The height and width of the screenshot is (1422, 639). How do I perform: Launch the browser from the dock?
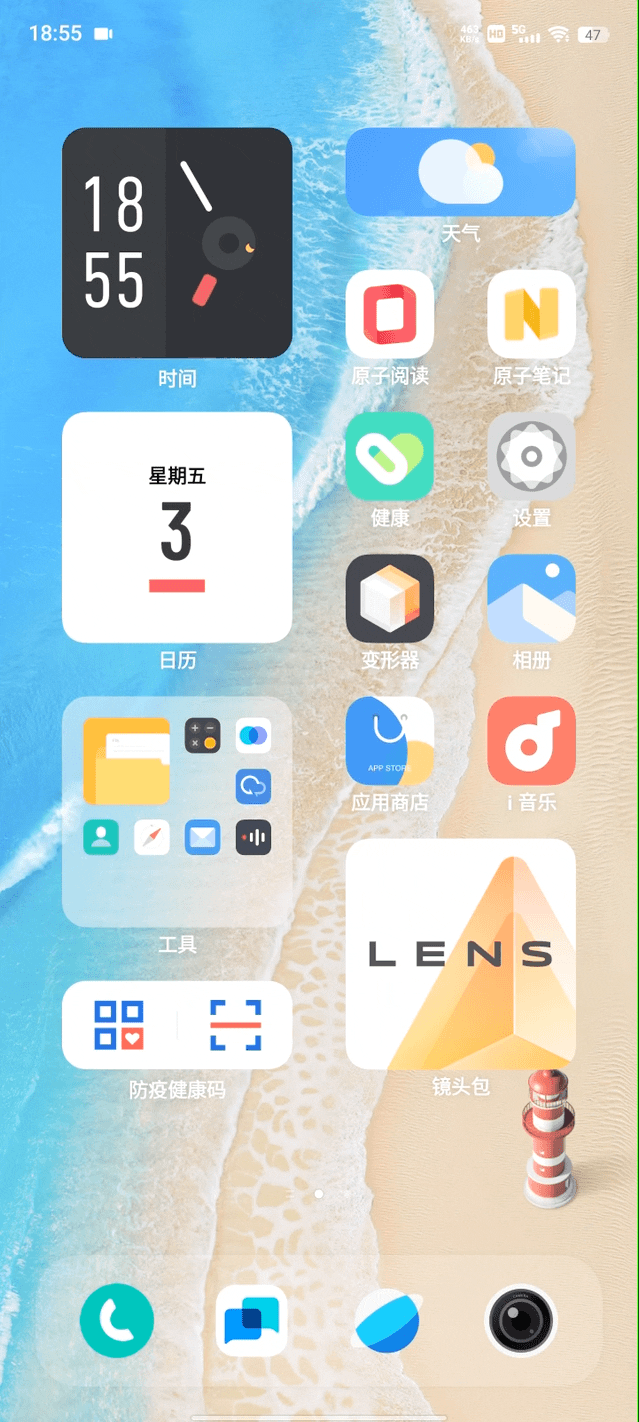click(387, 1320)
